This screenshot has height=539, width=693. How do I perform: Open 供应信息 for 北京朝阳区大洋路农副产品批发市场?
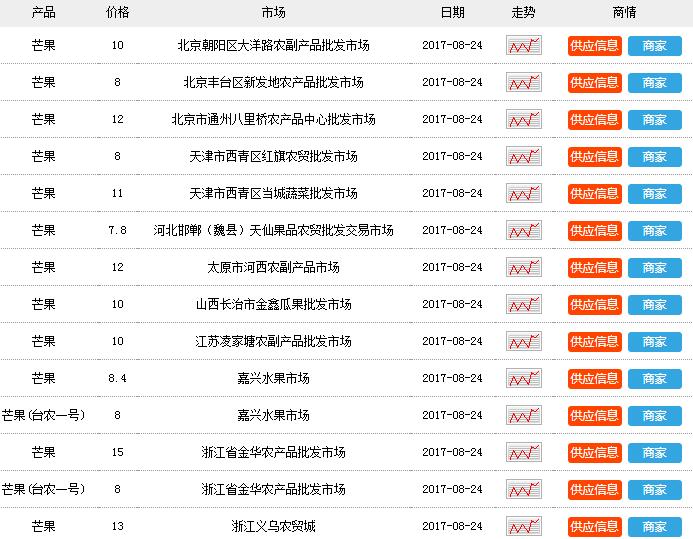tap(594, 46)
